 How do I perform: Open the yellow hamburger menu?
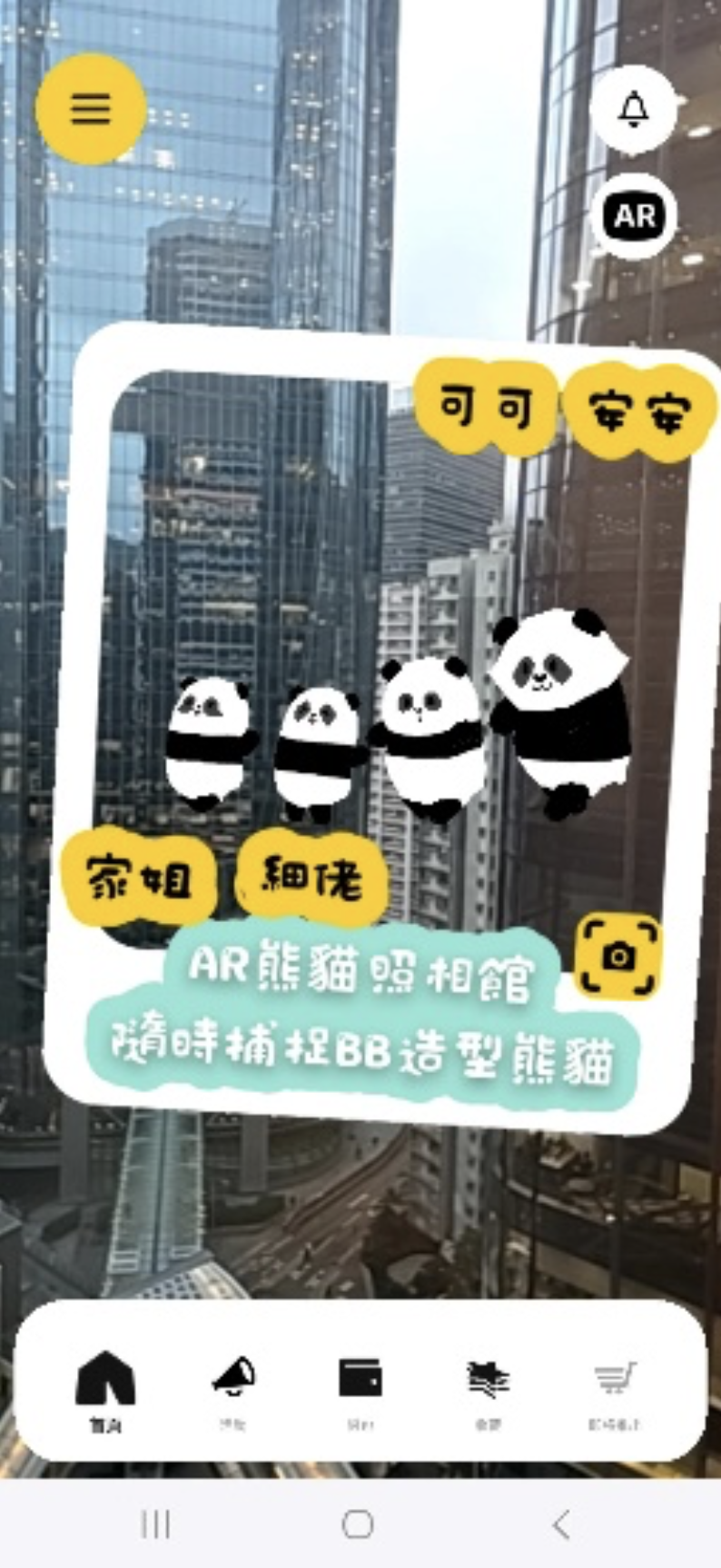(91, 109)
